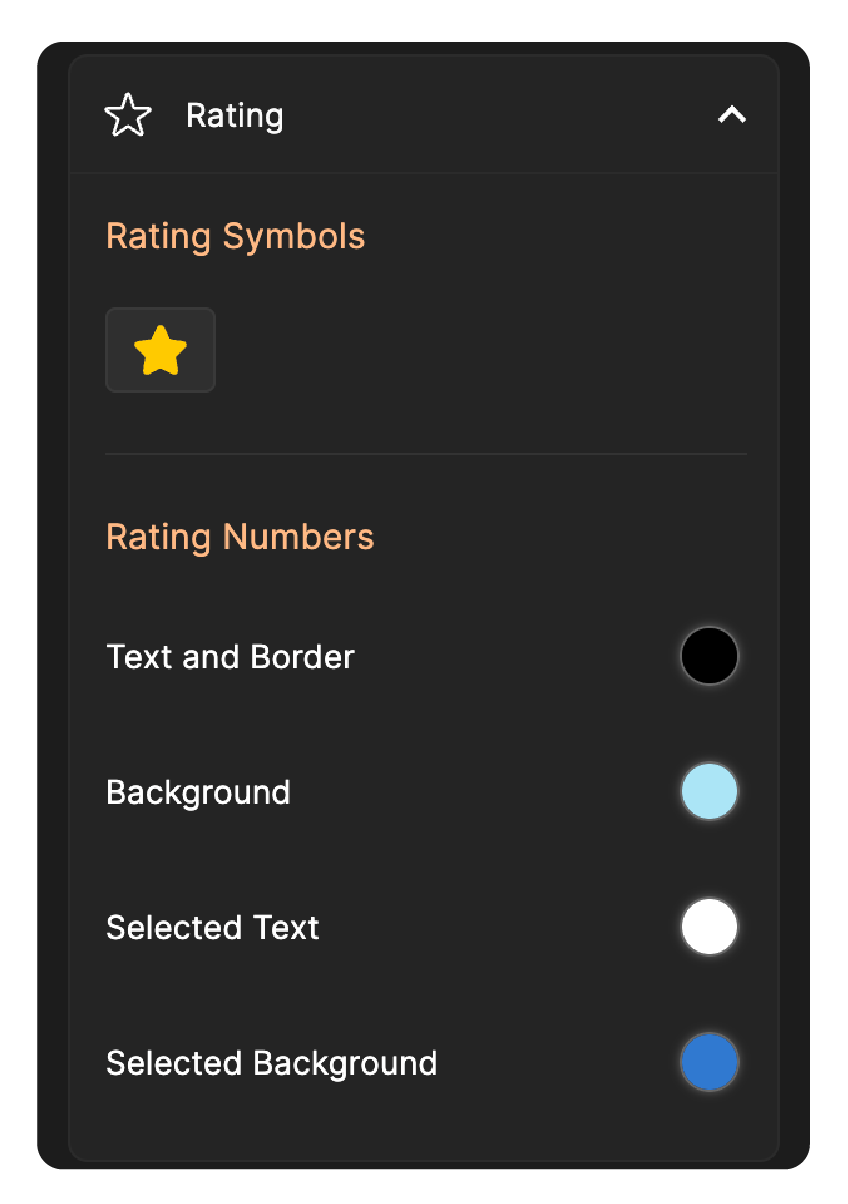Change the Selected Background blue swatch
This screenshot has width=848, height=1204.
coord(709,1062)
